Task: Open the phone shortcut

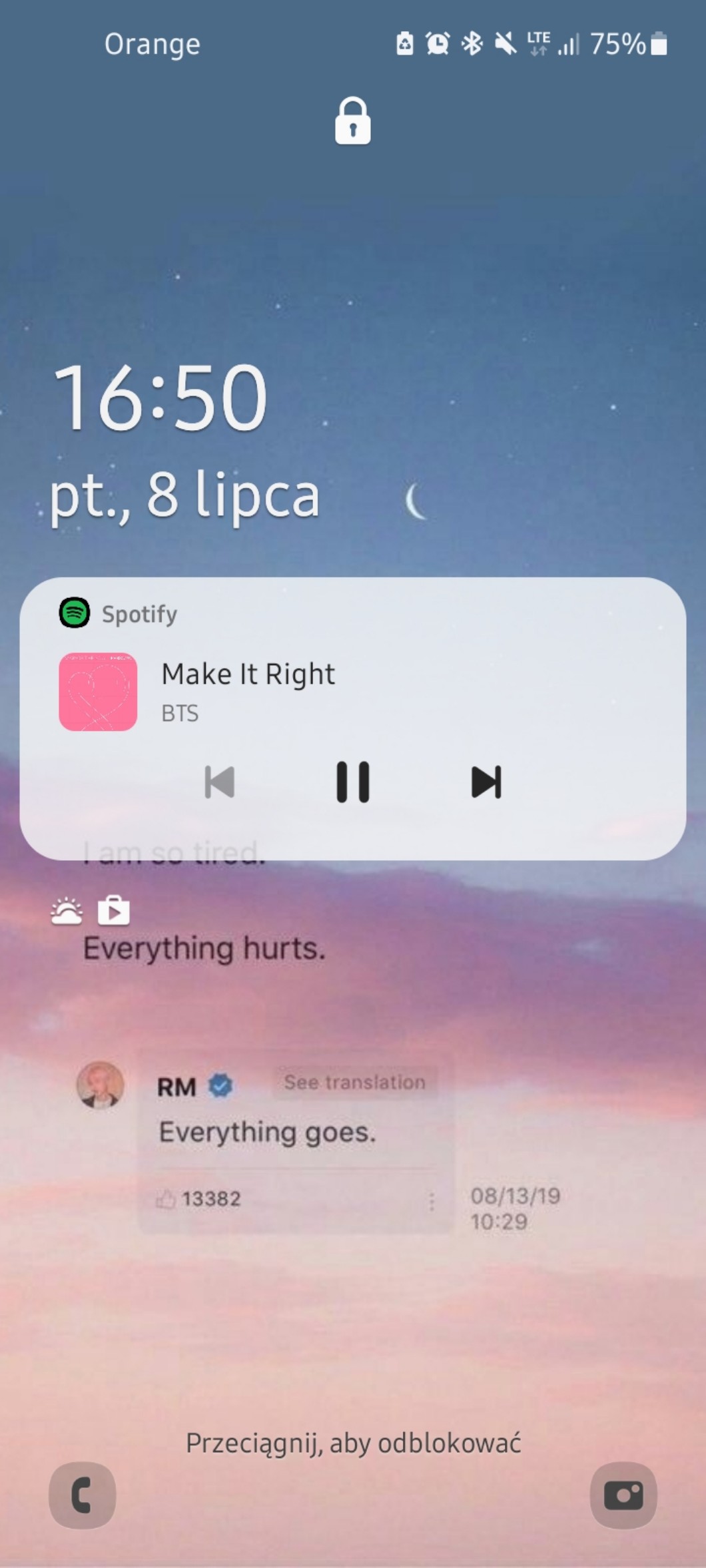Action: 82,1495
